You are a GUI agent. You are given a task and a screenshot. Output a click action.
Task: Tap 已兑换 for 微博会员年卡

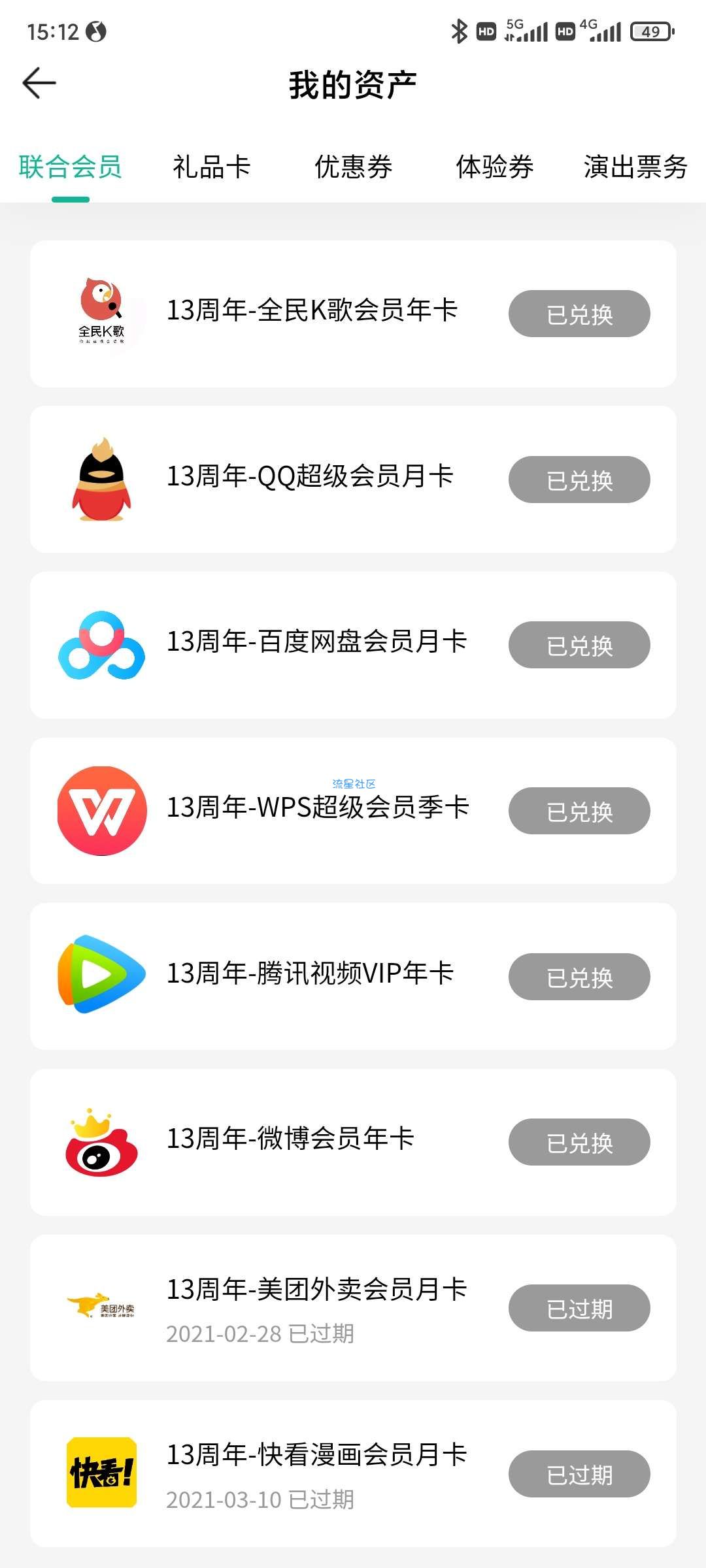[x=579, y=1142]
